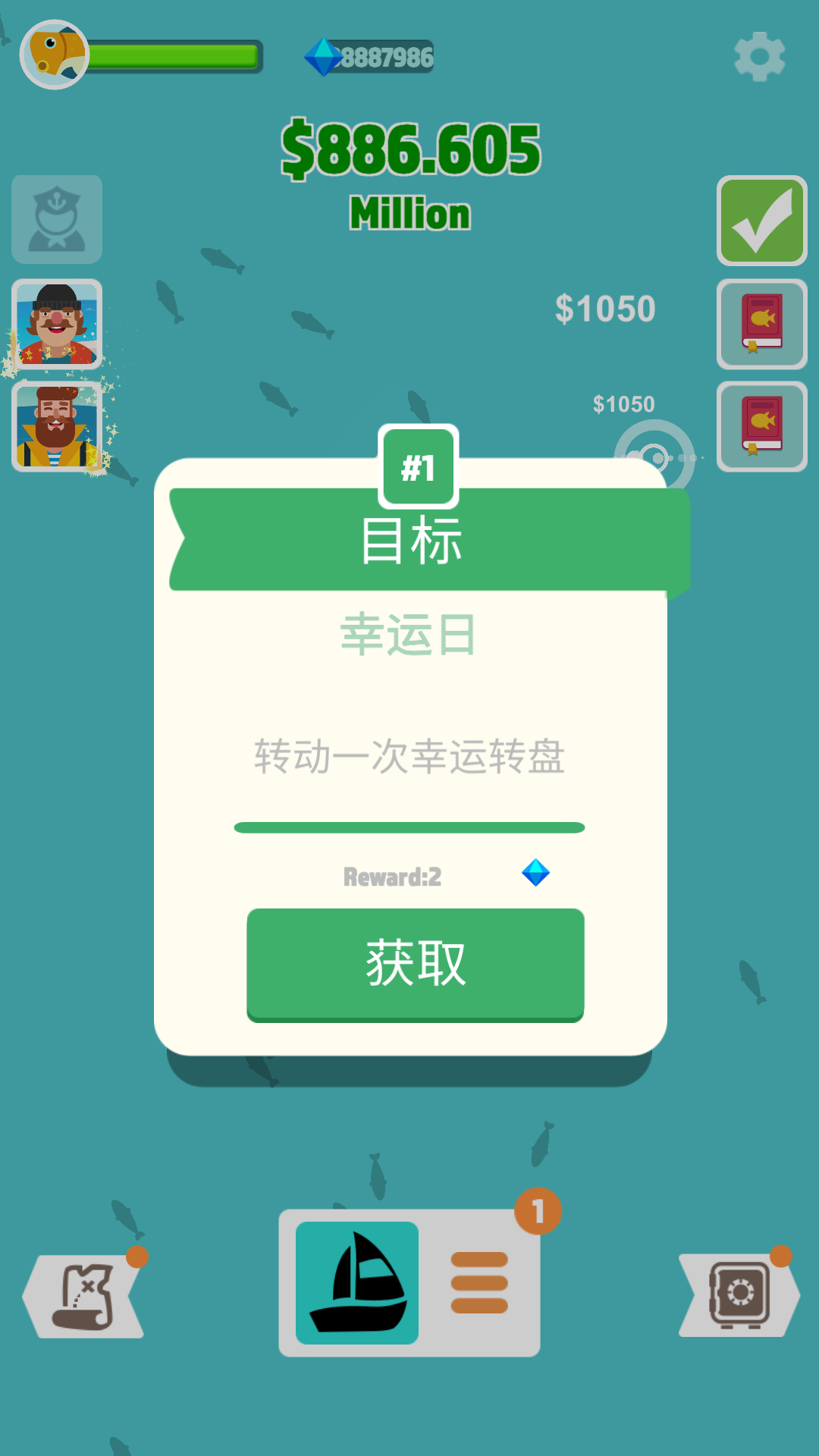Open the settings gear
This screenshot has width=819, height=1456.
click(759, 57)
